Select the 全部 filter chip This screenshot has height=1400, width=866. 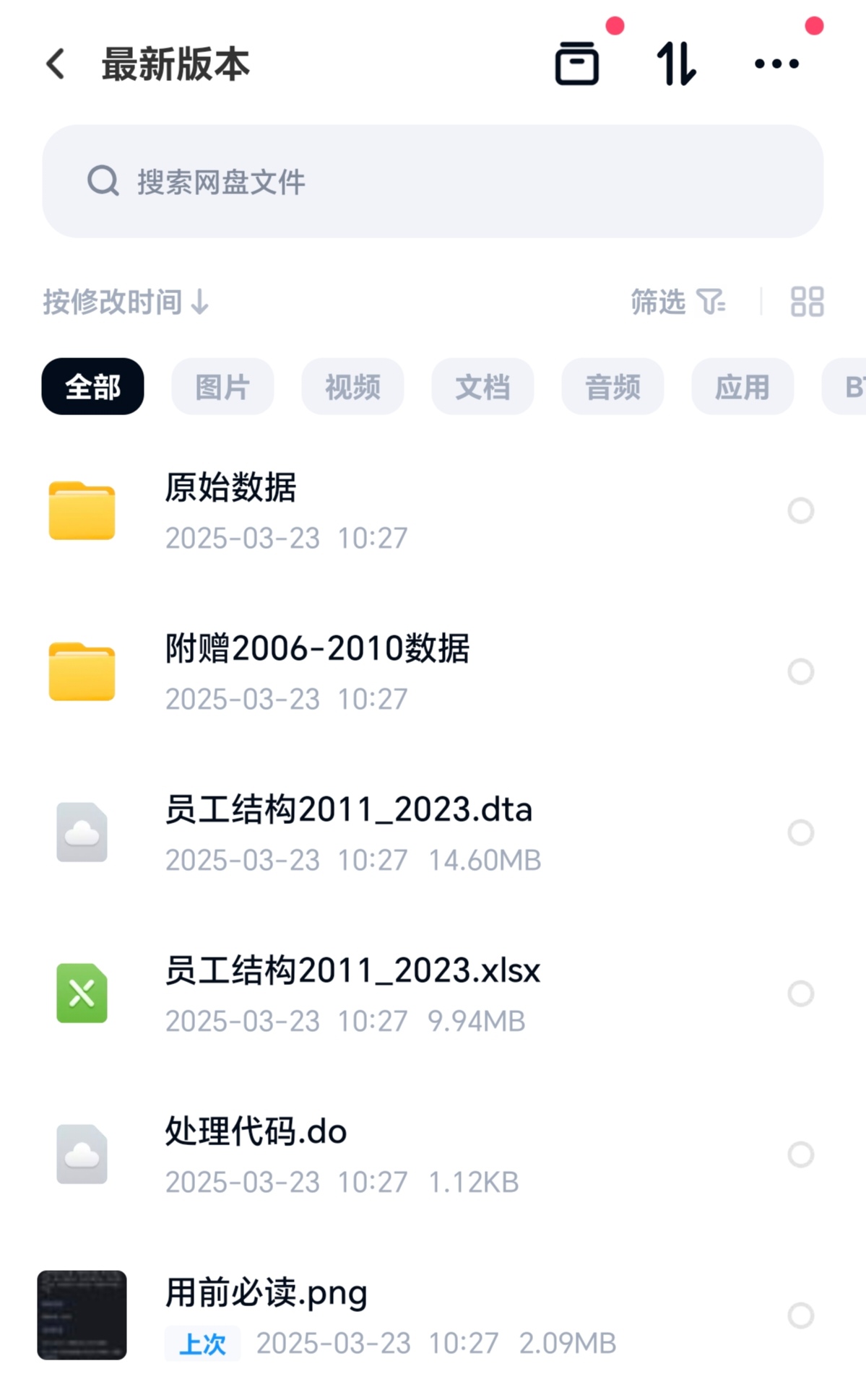(92, 387)
